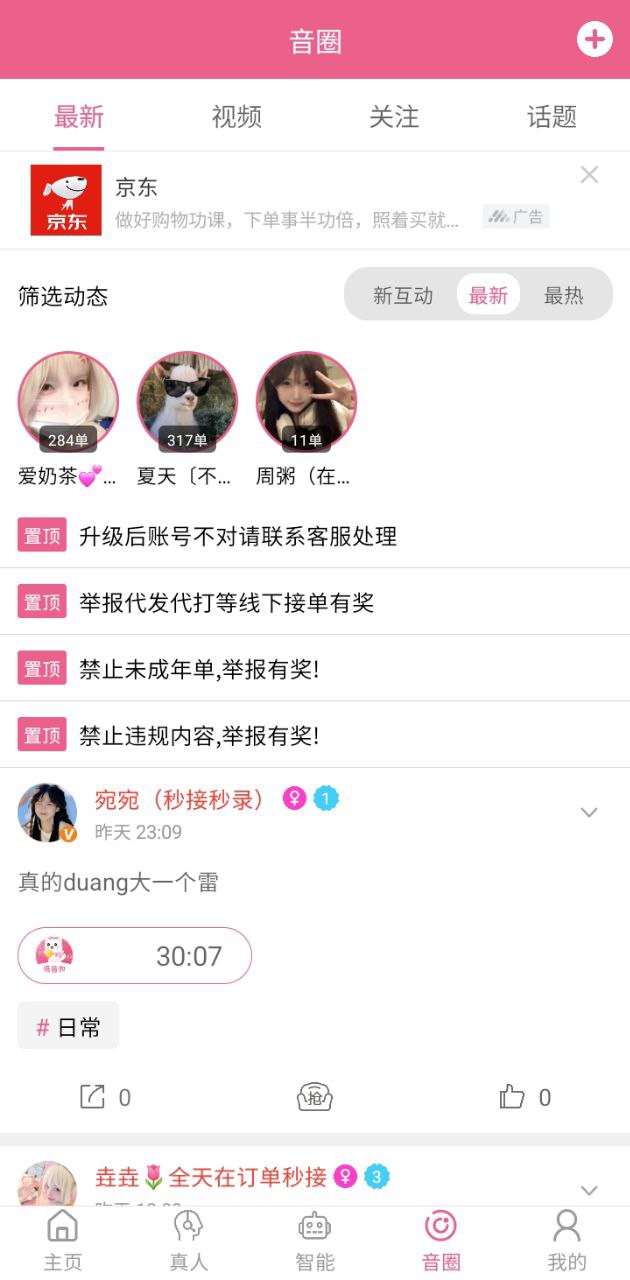Share 宛宛's post
Screen dimensions: 630x1280
tap(105, 1097)
